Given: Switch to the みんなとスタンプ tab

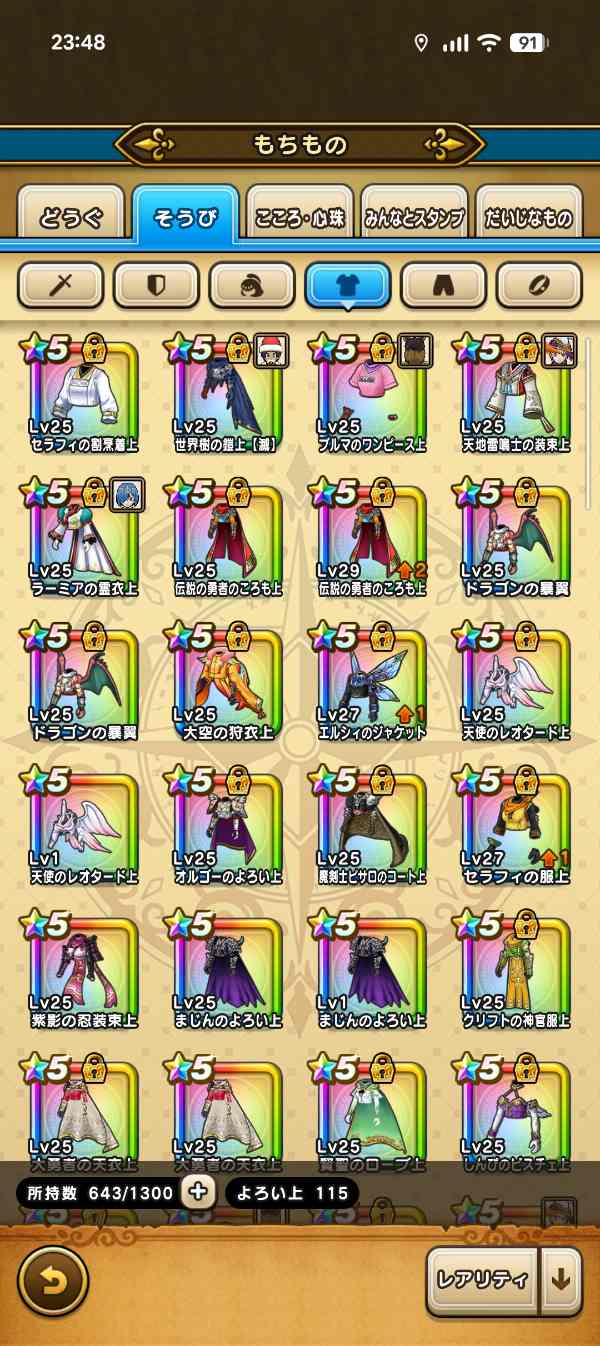Looking at the screenshot, I should pos(414,217).
